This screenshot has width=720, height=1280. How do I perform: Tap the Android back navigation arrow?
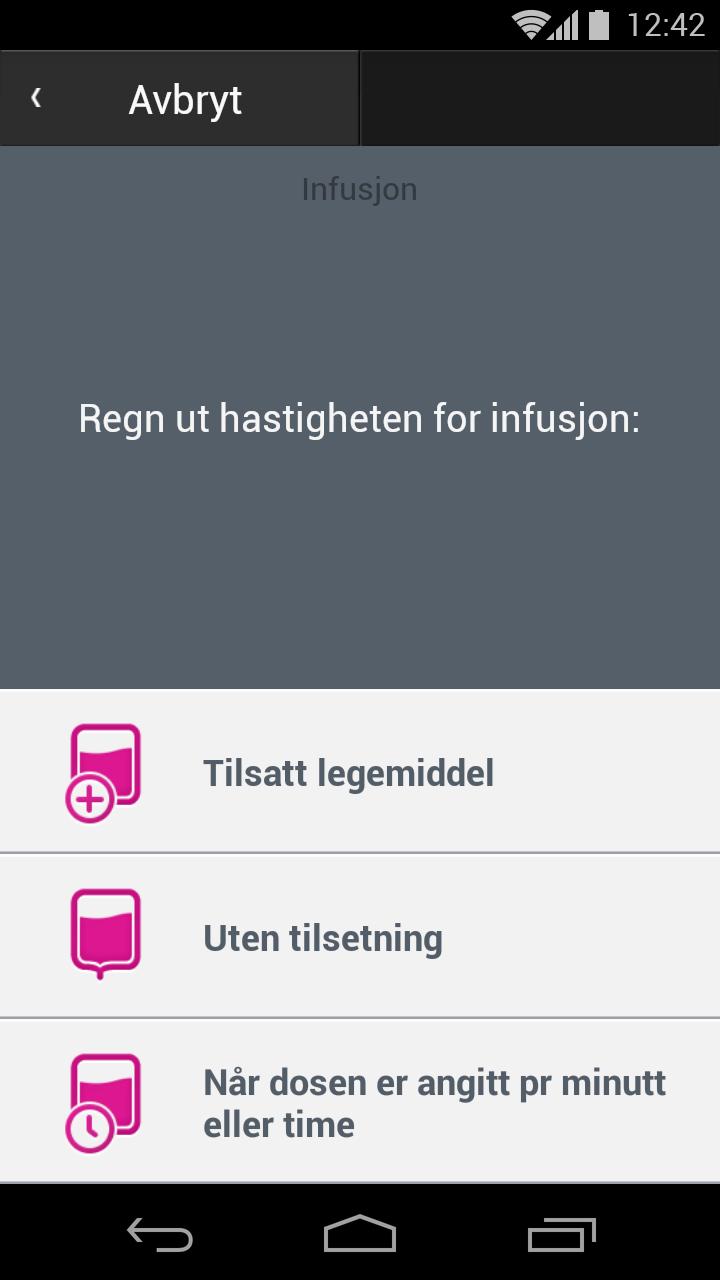[160, 1235]
